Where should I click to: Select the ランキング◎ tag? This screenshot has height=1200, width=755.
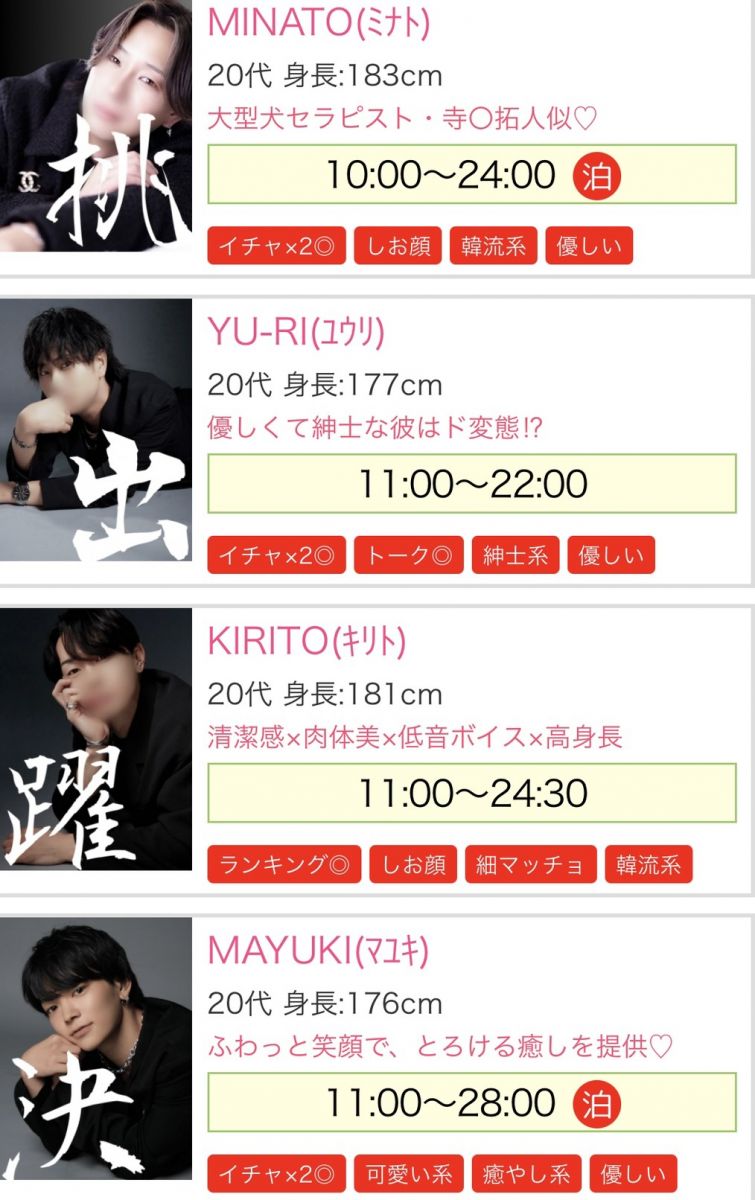pyautogui.click(x=284, y=865)
